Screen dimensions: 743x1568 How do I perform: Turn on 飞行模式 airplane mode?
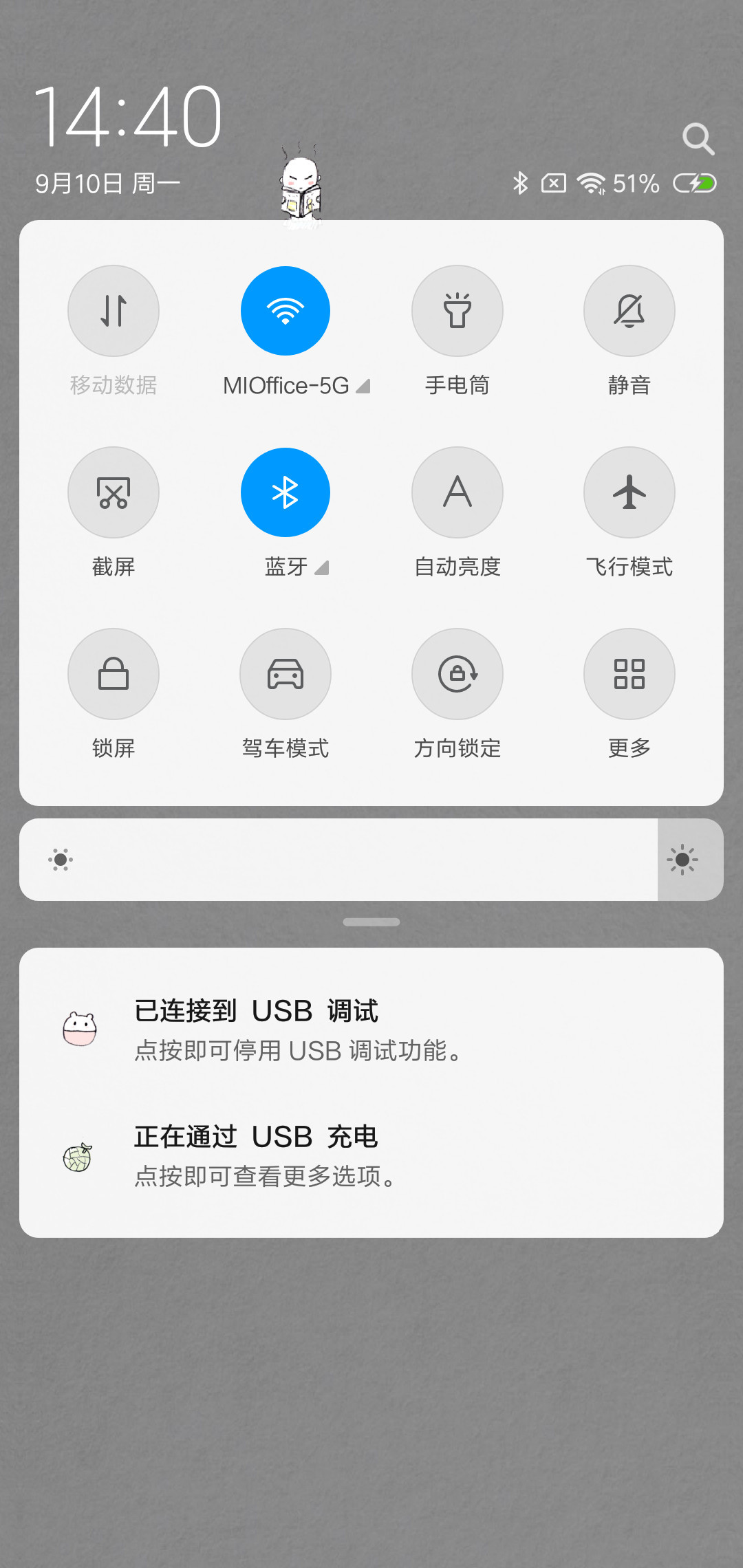(x=629, y=492)
